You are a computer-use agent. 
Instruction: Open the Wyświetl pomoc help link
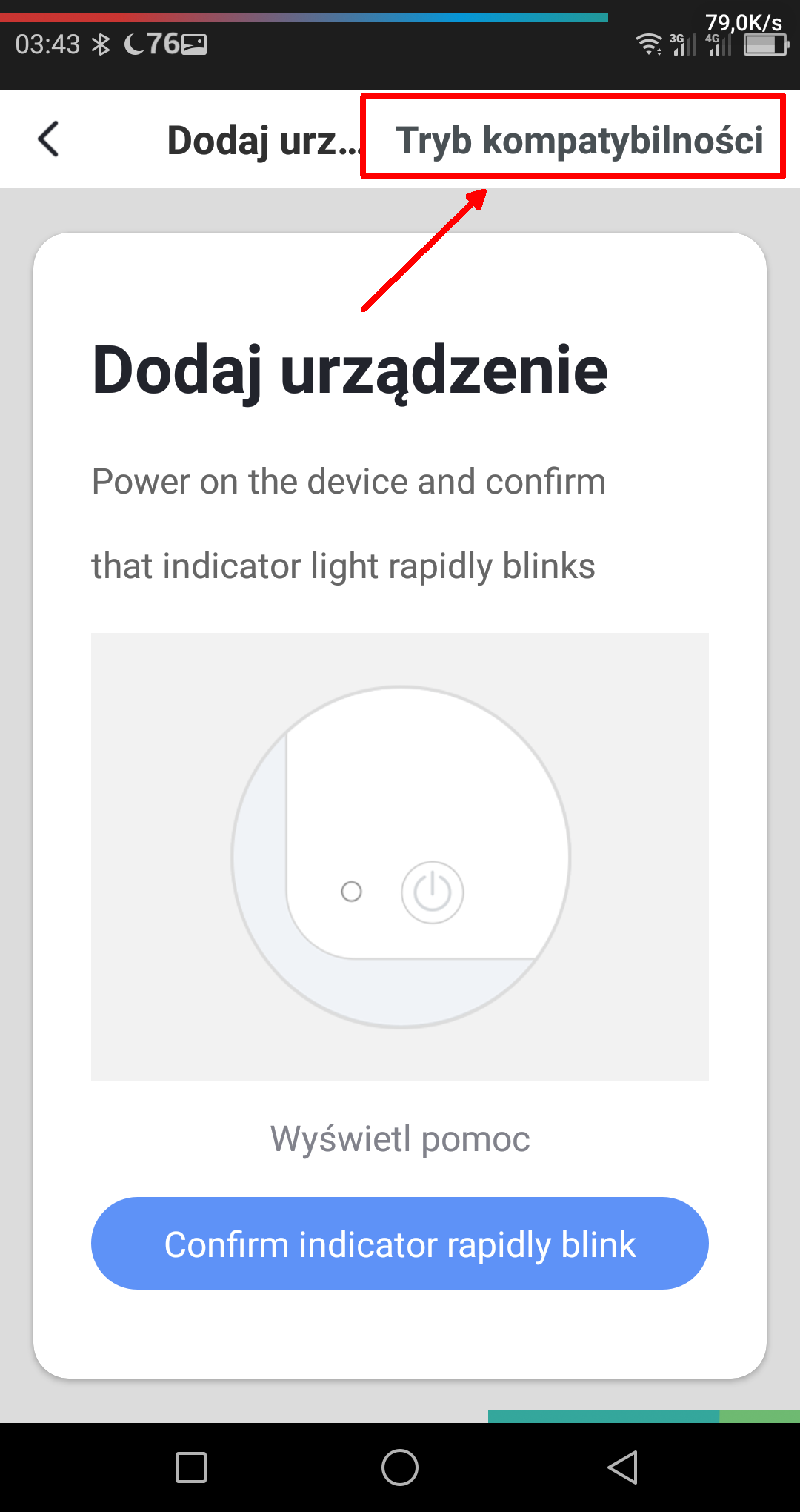point(400,1138)
